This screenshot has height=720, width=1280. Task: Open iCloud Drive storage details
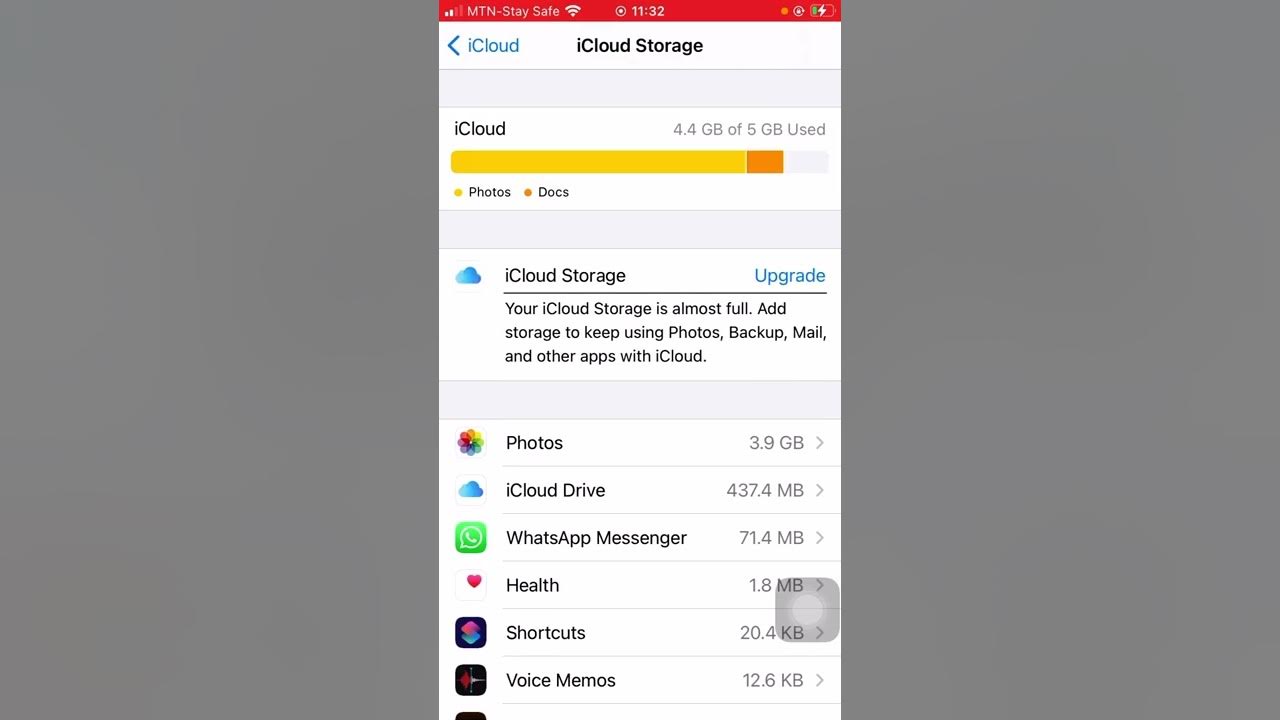click(640, 490)
